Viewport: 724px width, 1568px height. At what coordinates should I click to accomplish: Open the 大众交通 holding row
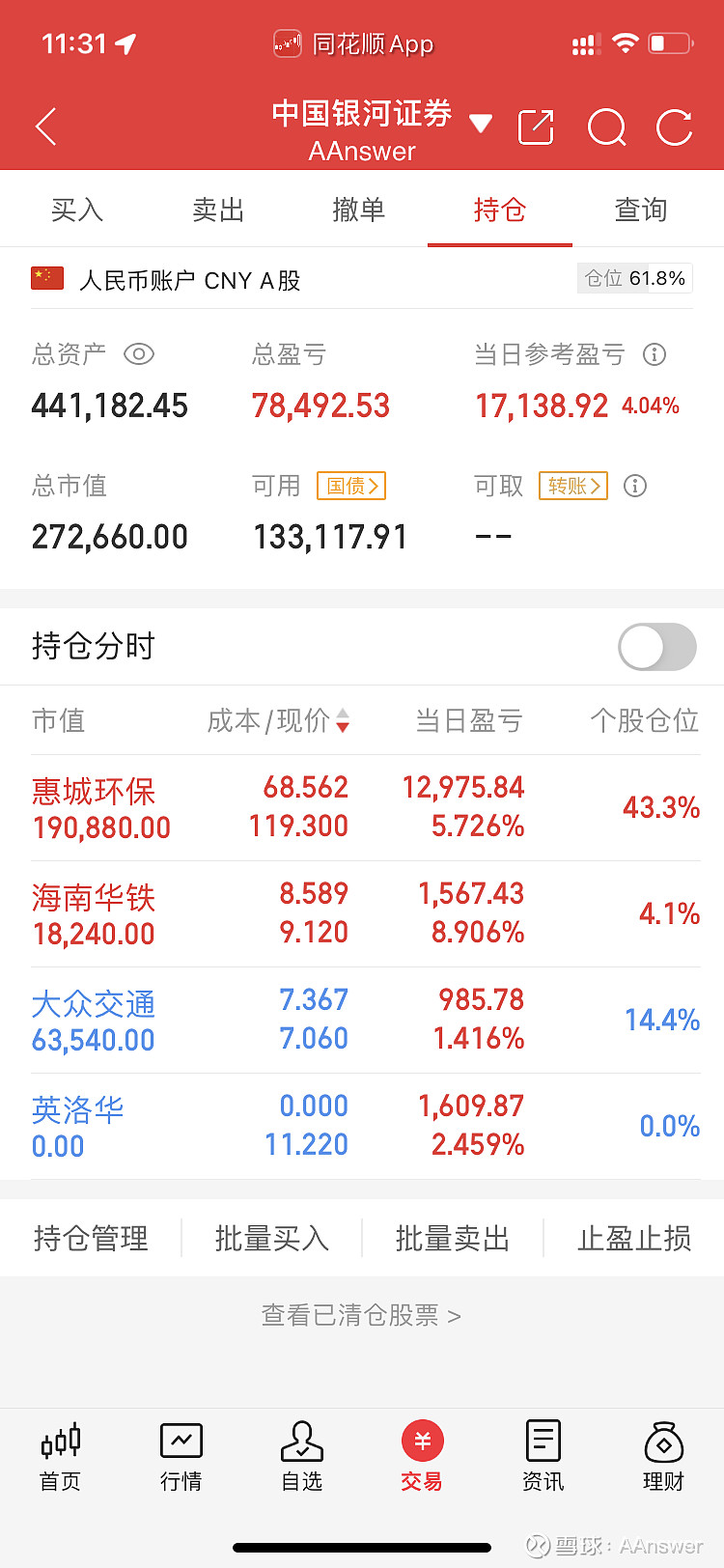click(x=362, y=1021)
